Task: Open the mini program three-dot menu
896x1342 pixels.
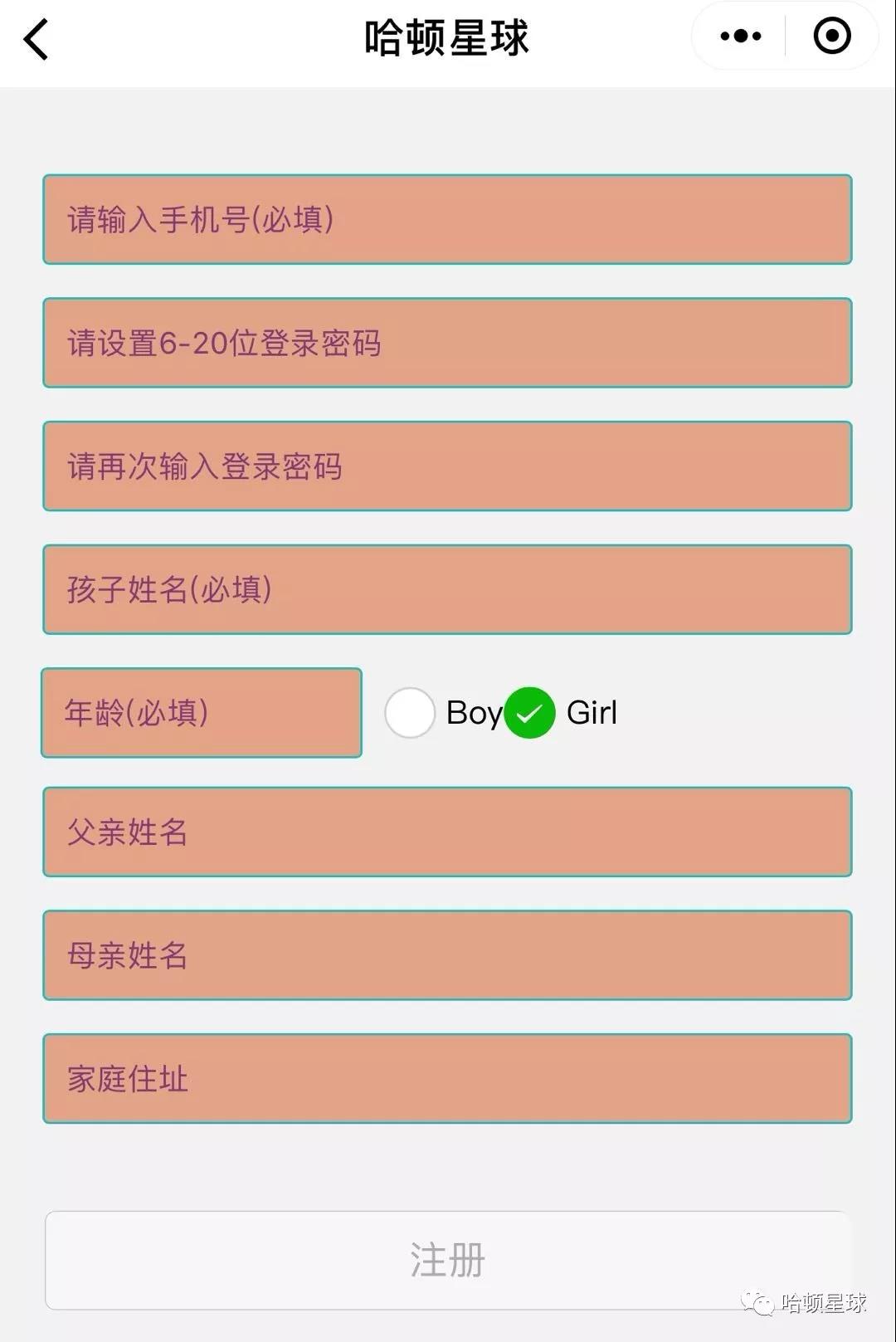Action: click(x=740, y=37)
